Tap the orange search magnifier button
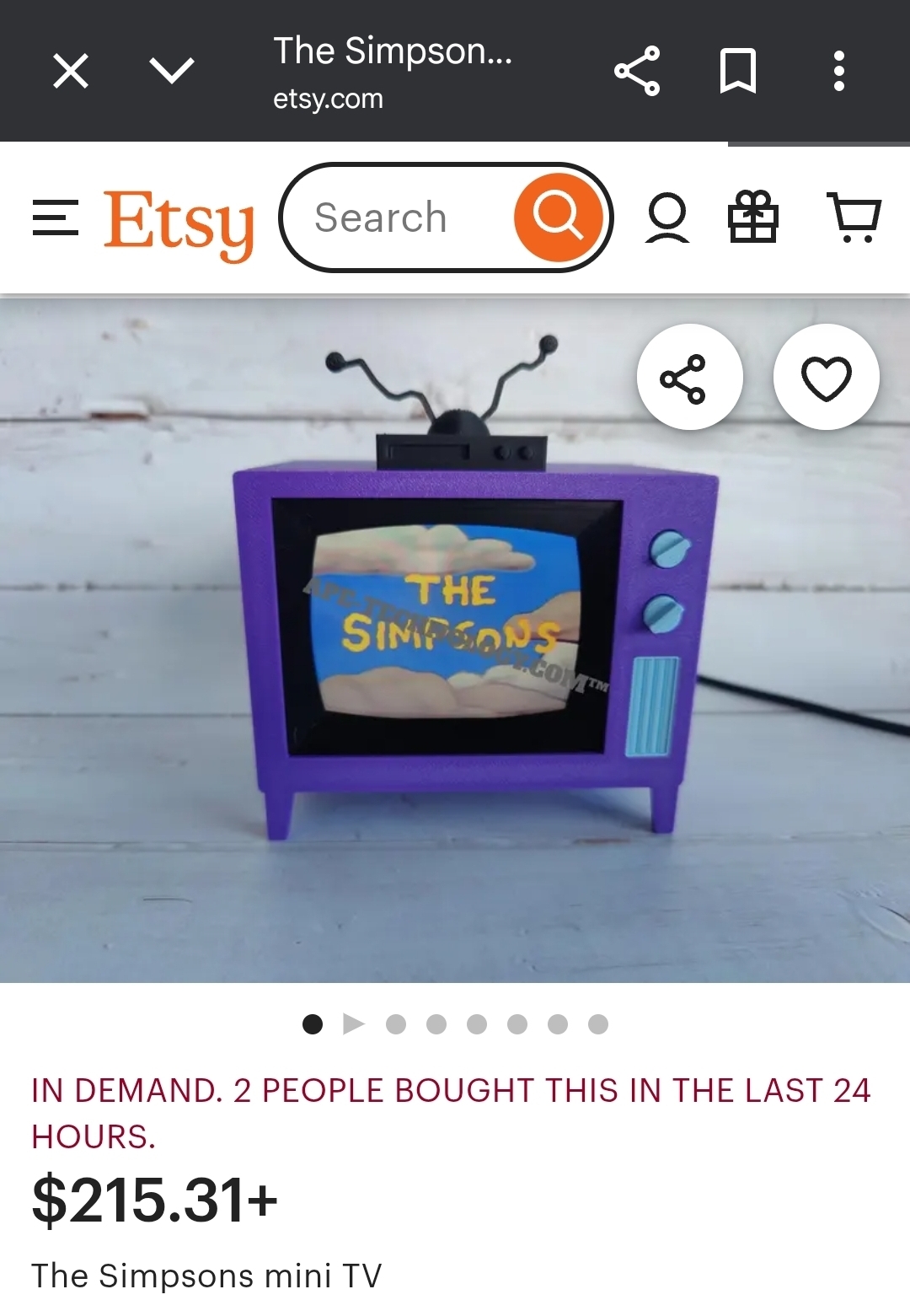Viewport: 910px width, 1316px height. [x=559, y=218]
